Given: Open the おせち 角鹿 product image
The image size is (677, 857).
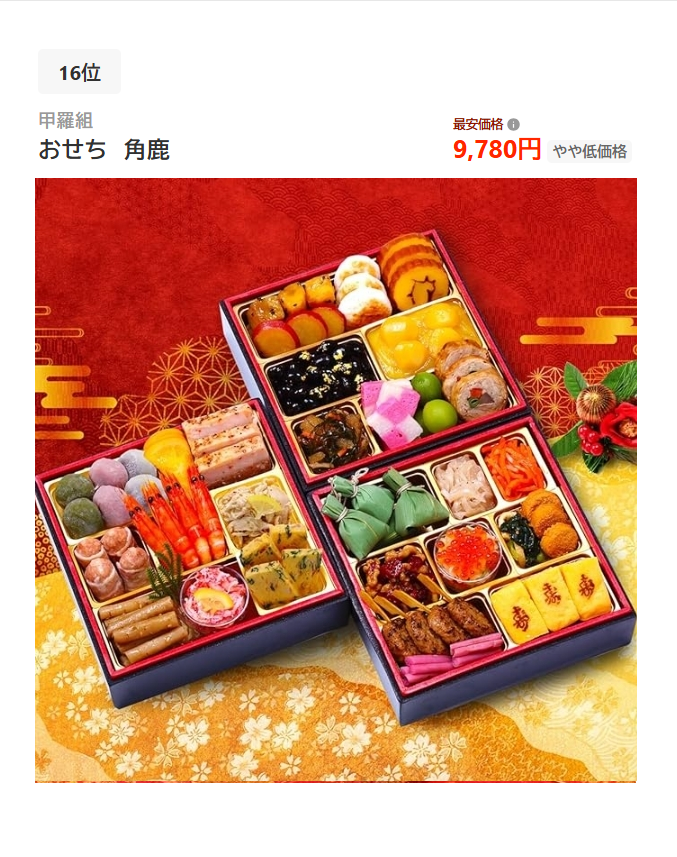Looking at the screenshot, I should point(336,480).
